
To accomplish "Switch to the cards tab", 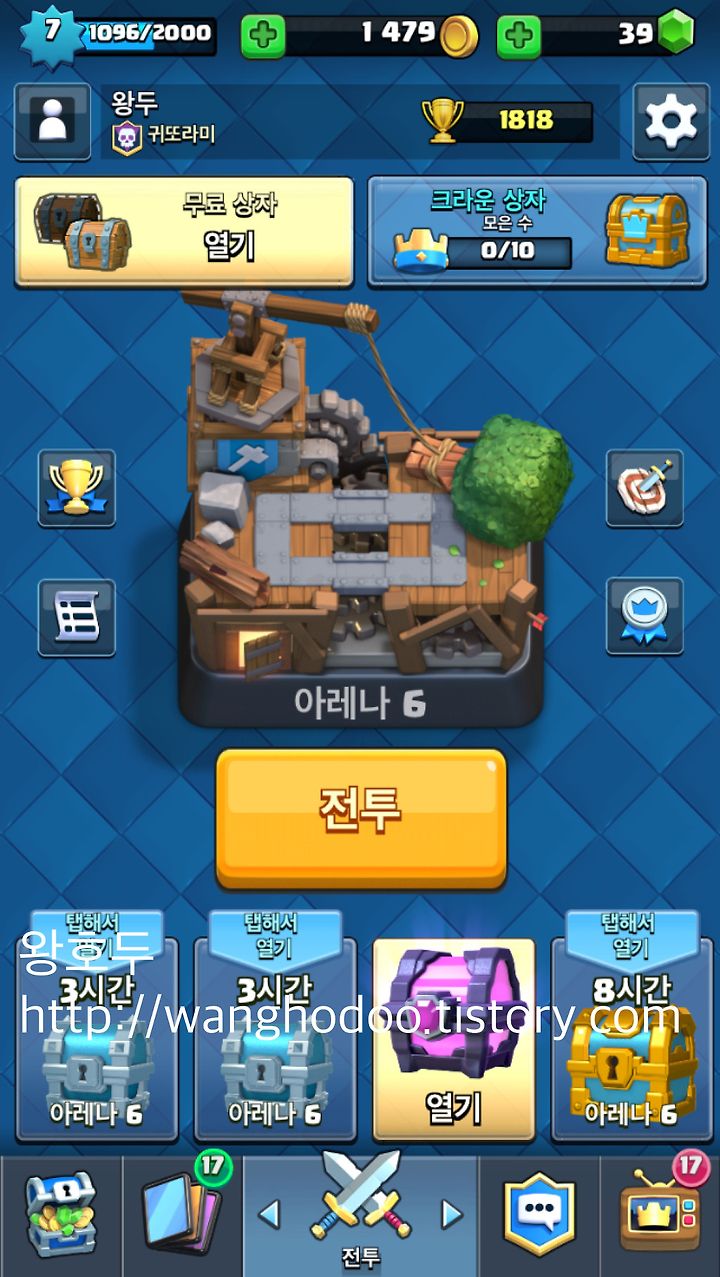I will click(x=182, y=1215).
